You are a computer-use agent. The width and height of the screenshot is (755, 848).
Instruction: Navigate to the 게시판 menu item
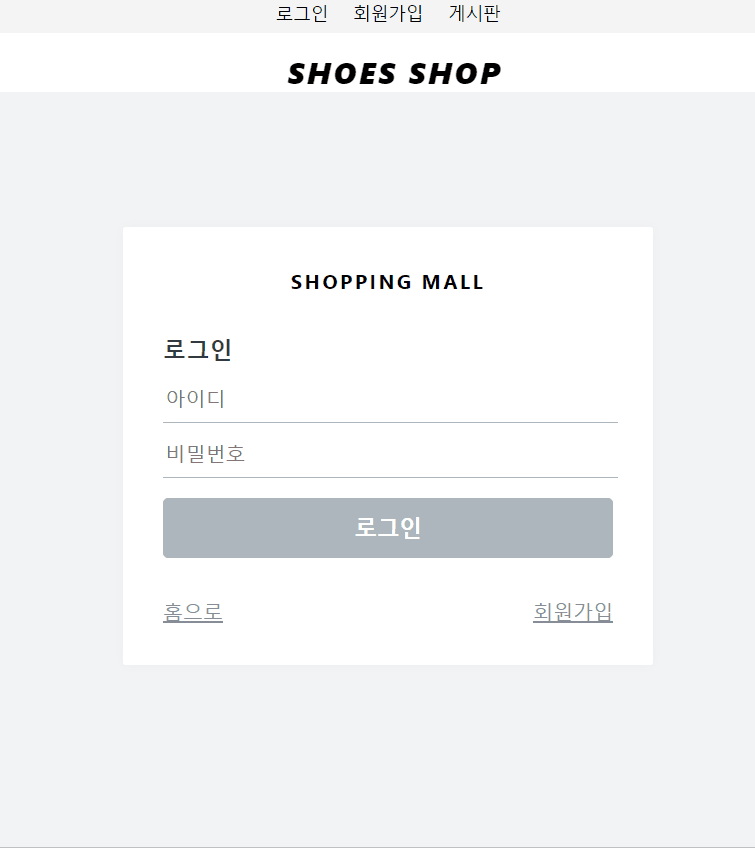[474, 14]
